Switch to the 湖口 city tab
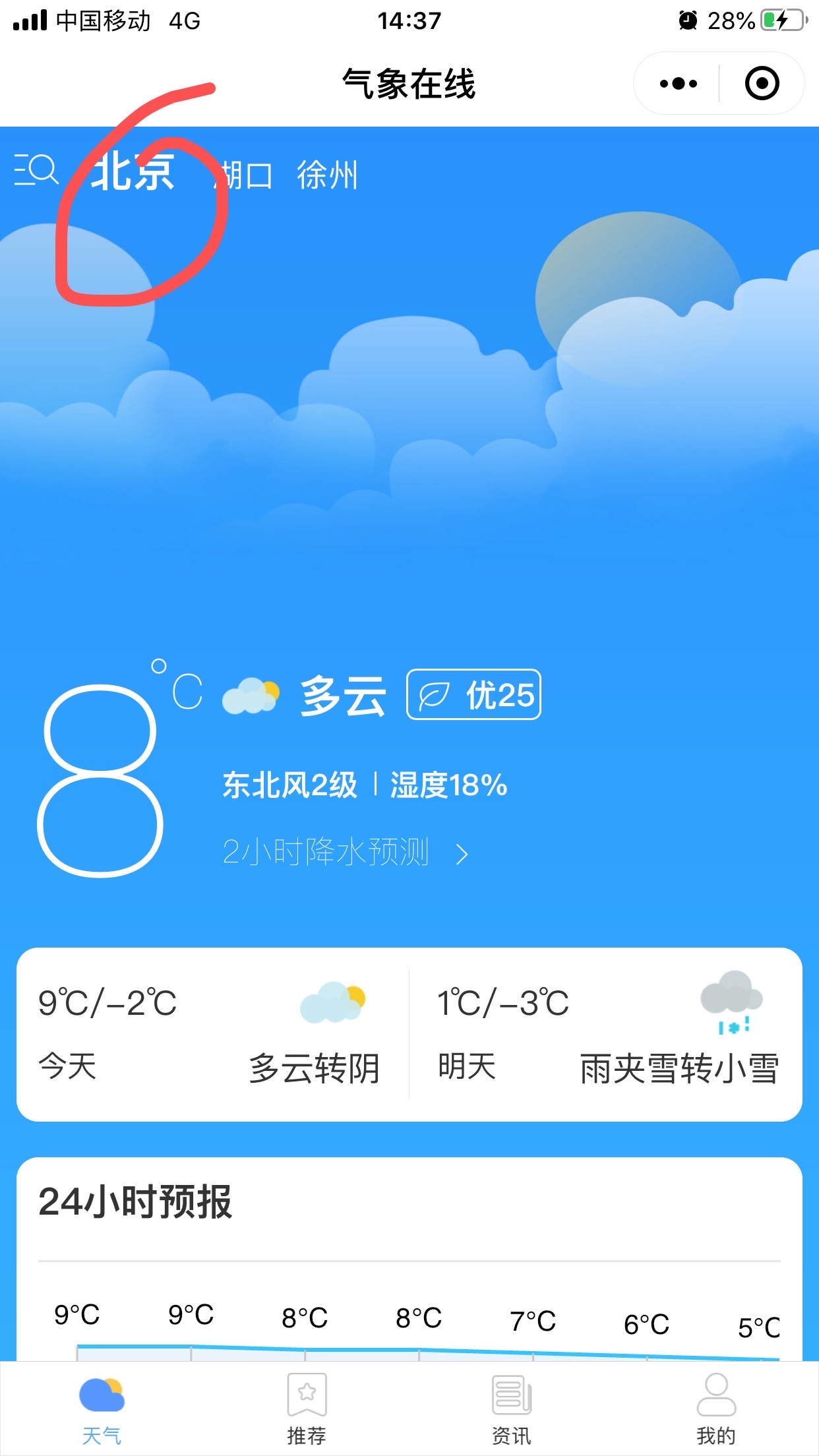The width and height of the screenshot is (819, 1456). (245, 175)
